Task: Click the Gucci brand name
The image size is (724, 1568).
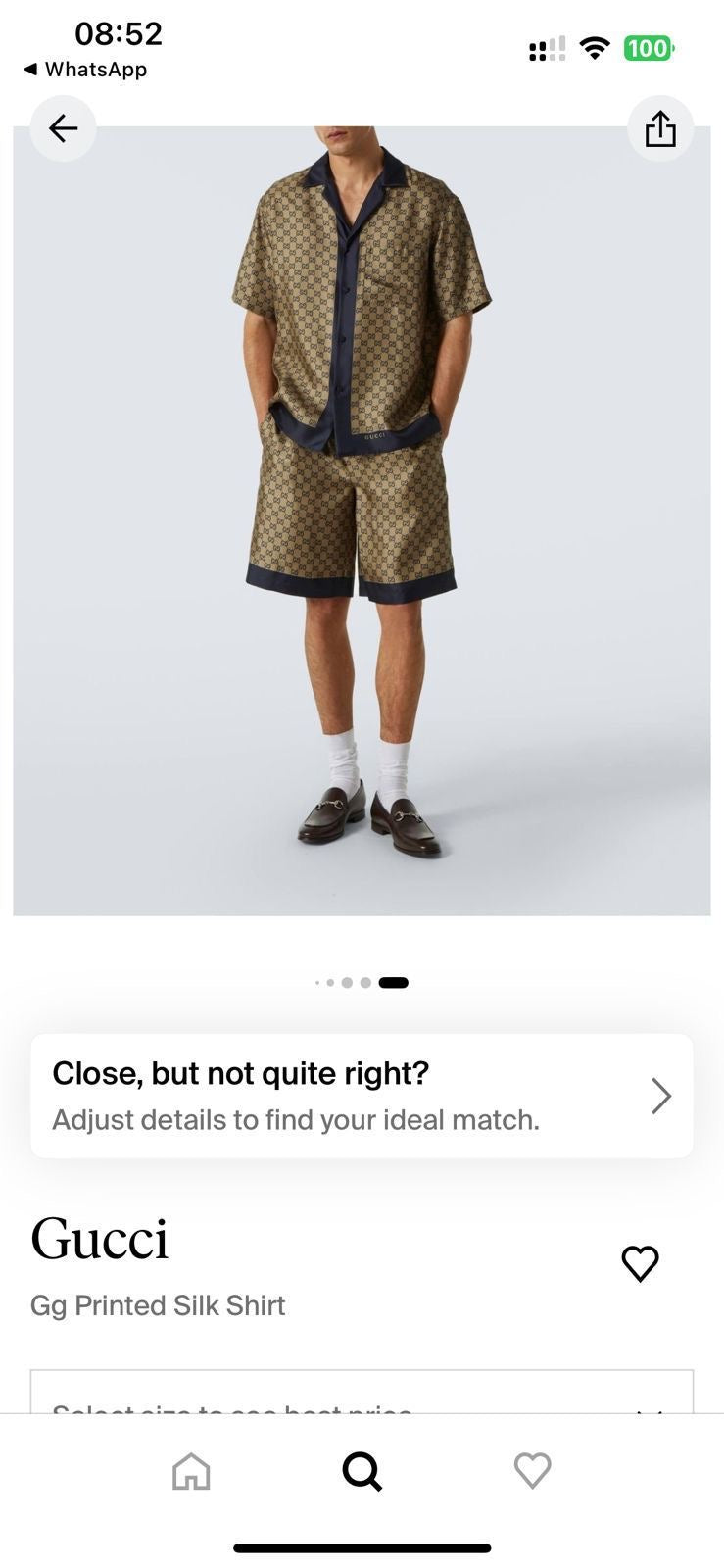Action: (99, 1238)
